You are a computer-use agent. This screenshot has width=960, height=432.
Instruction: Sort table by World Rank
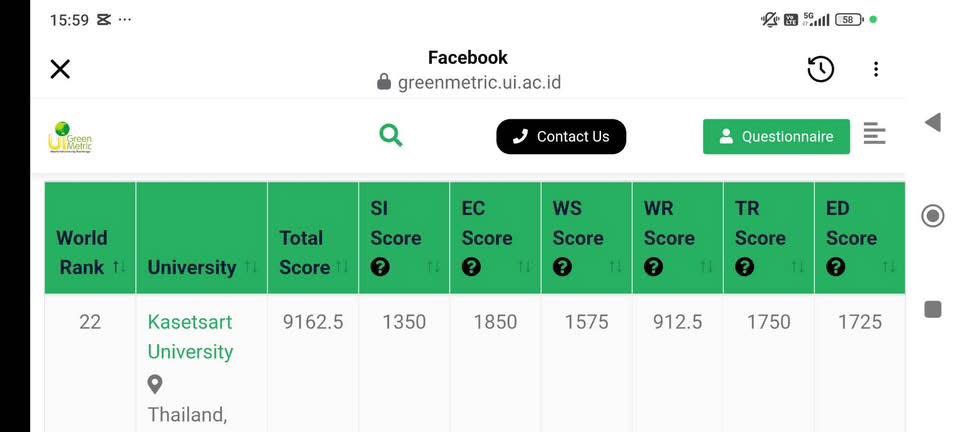119,267
